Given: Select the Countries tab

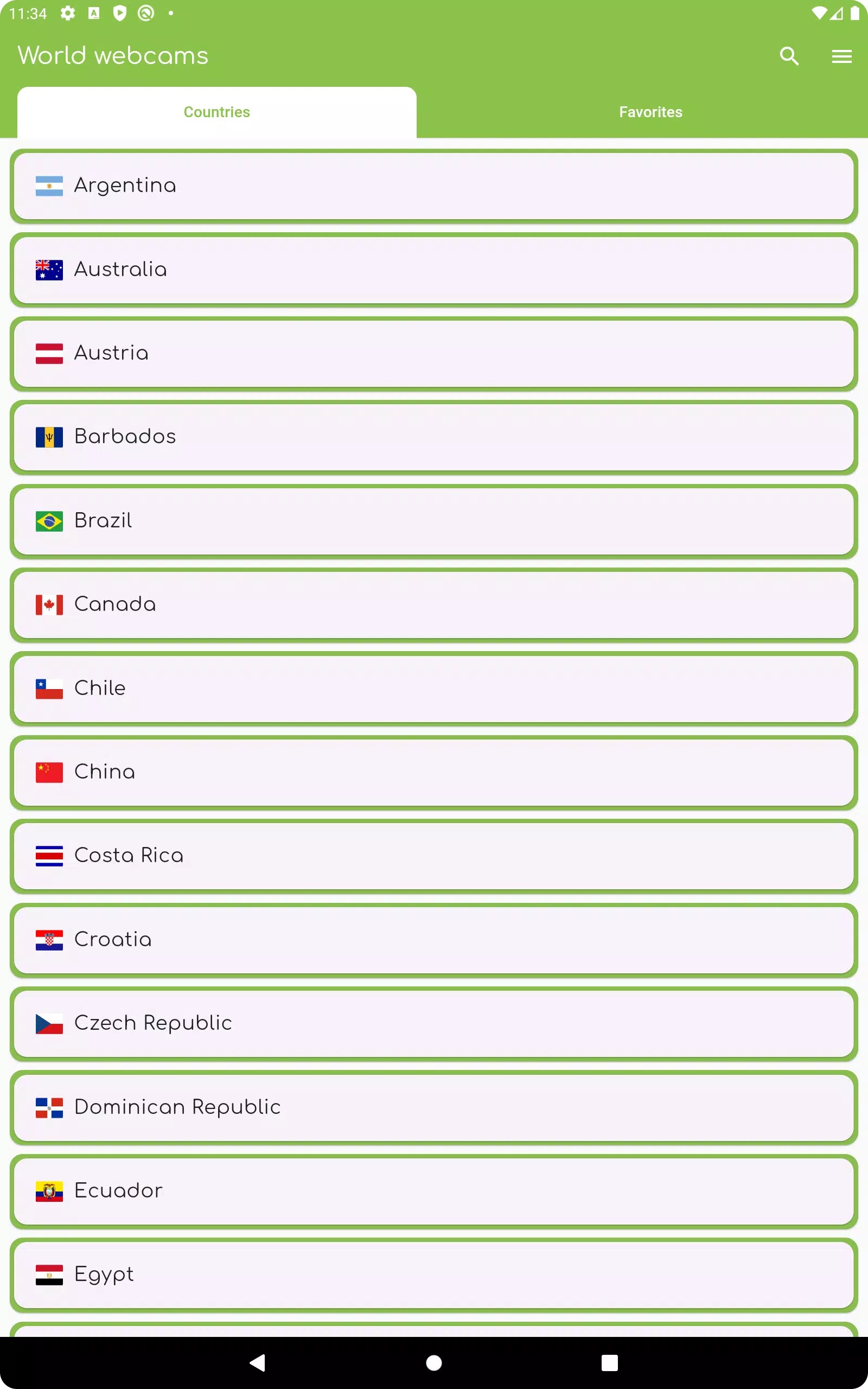Looking at the screenshot, I should point(217,112).
